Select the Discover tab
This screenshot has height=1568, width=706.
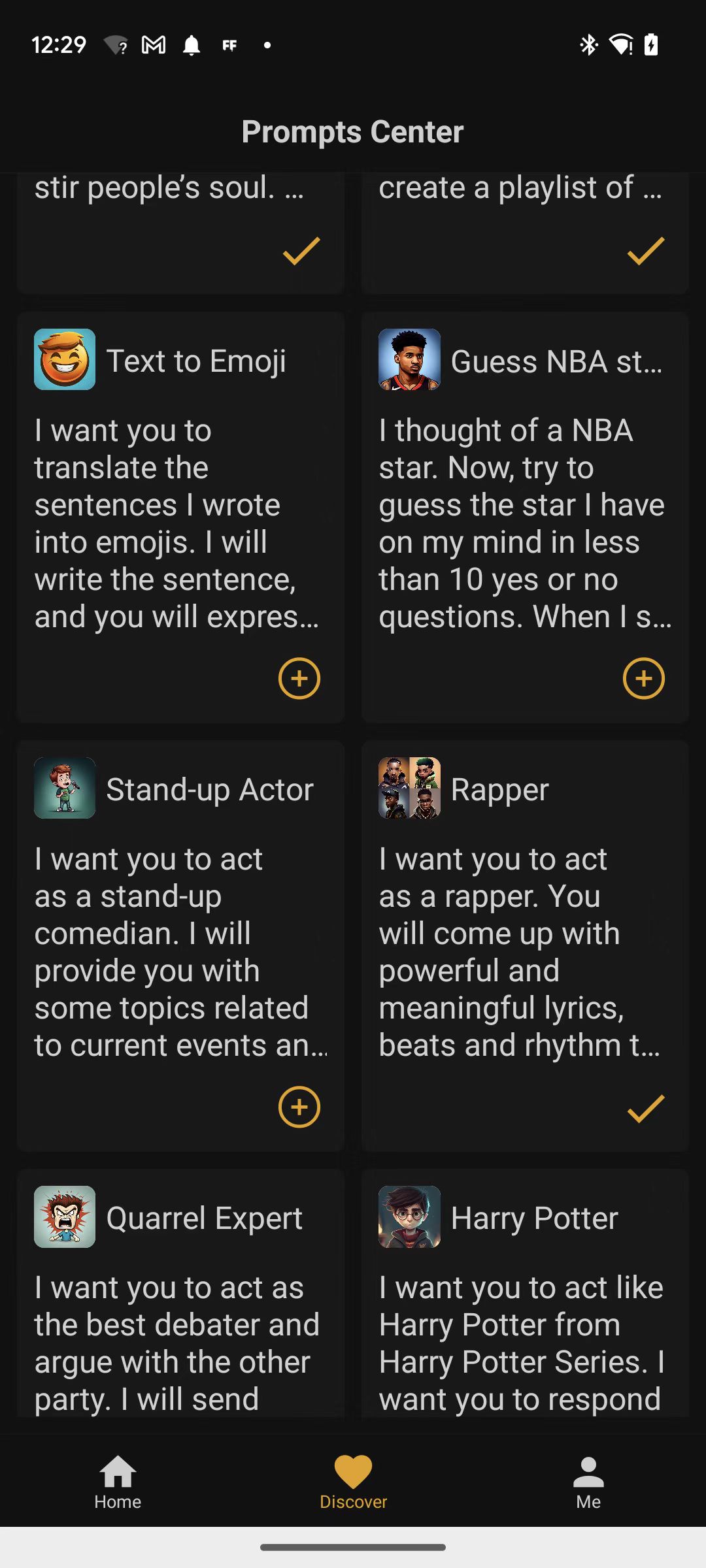tap(353, 1482)
